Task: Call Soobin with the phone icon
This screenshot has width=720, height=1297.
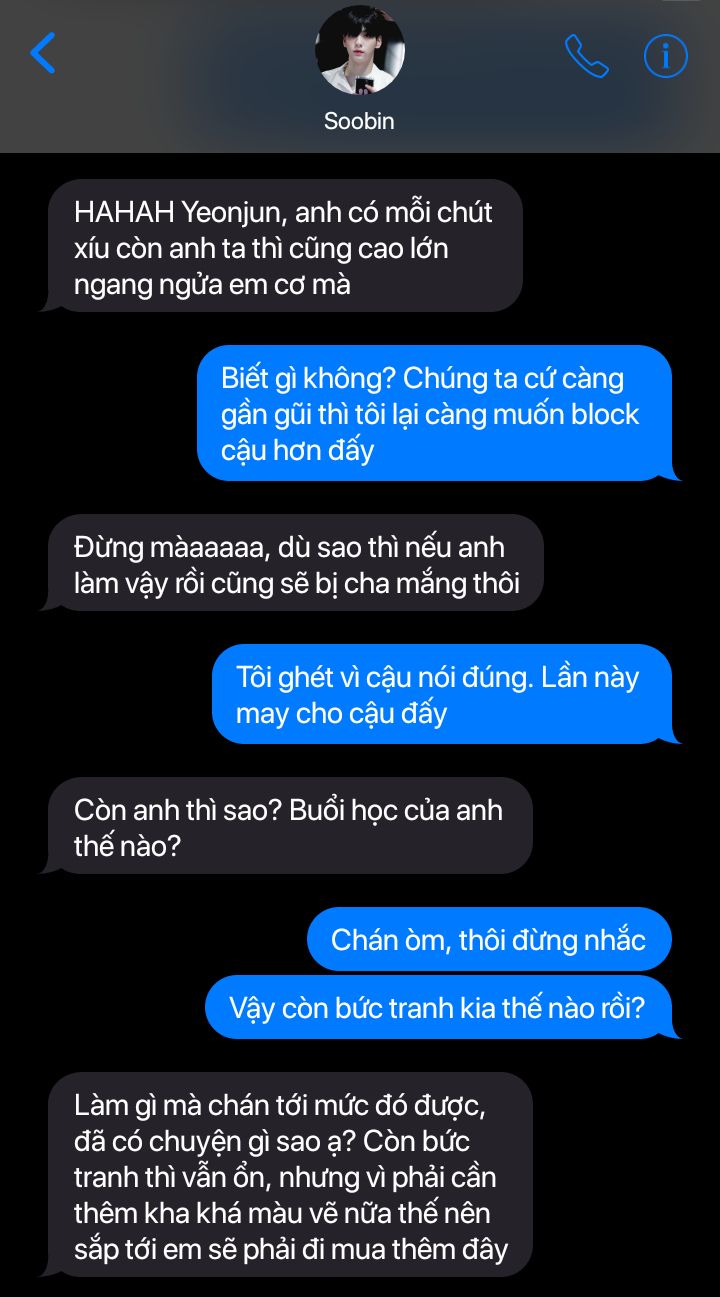Action: (586, 56)
